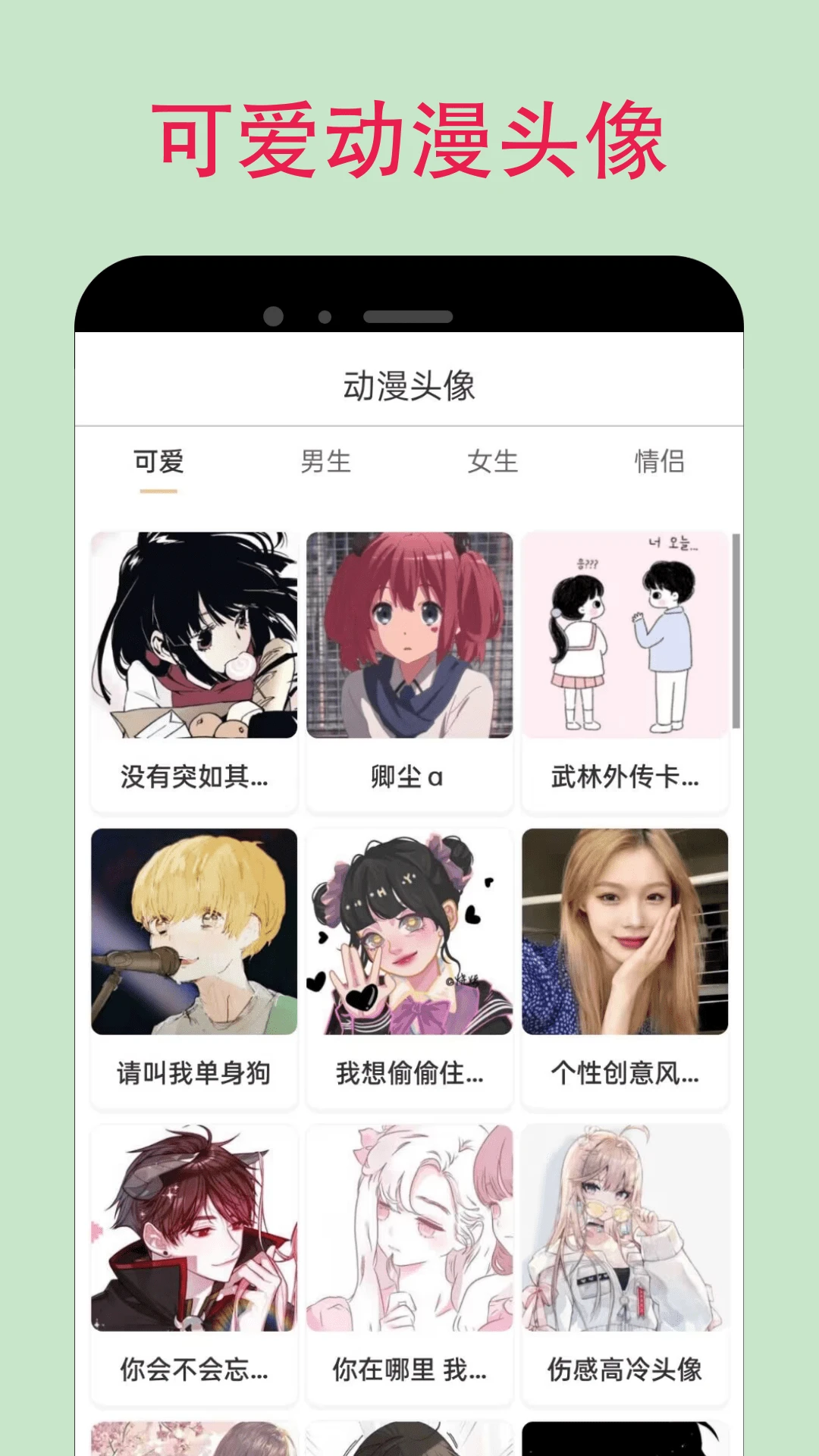819x1456 pixels.
Task: Switch to the 女生 tab
Action: (492, 463)
